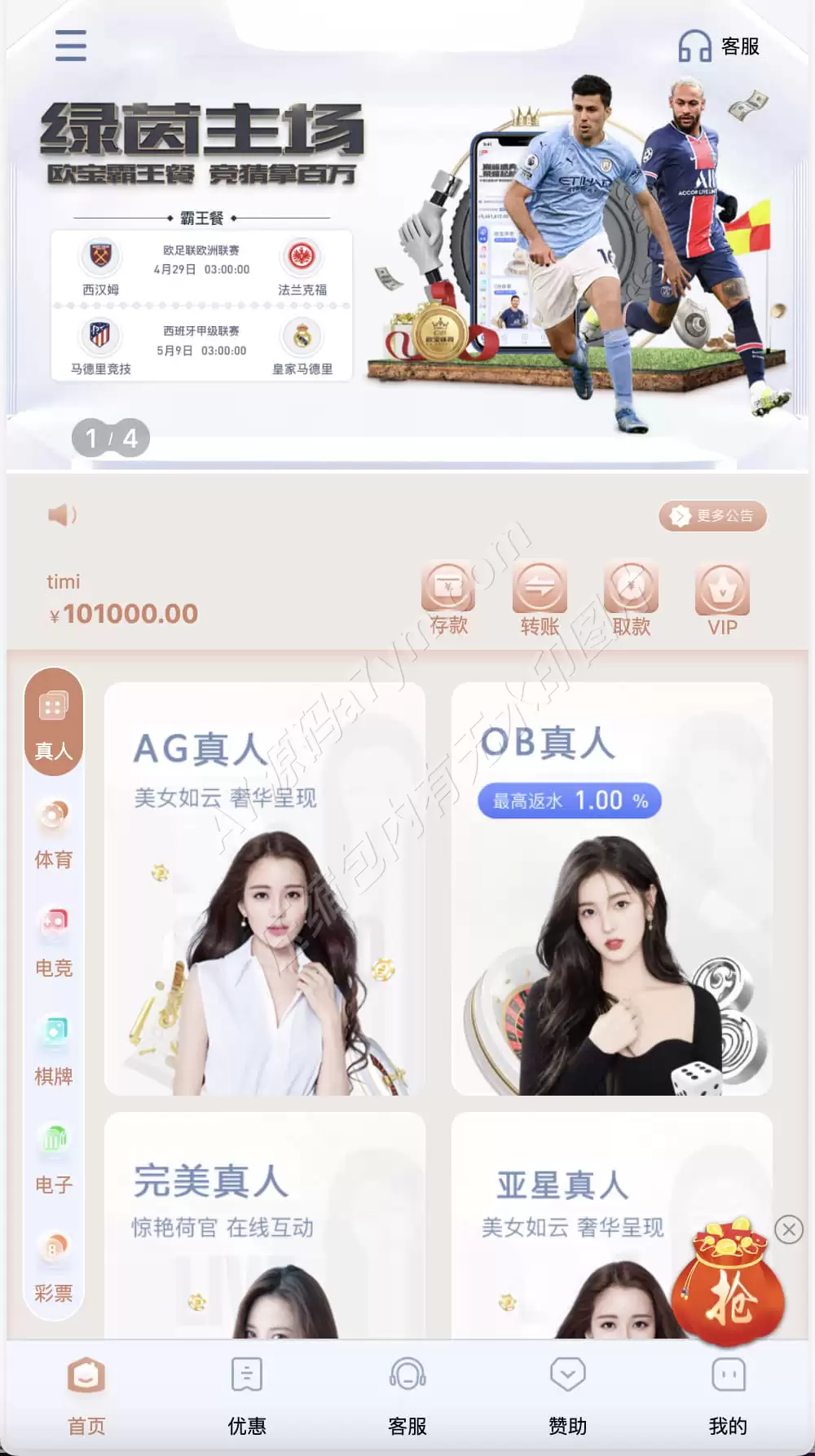
Task: Open the VIP section
Action: pos(722,599)
